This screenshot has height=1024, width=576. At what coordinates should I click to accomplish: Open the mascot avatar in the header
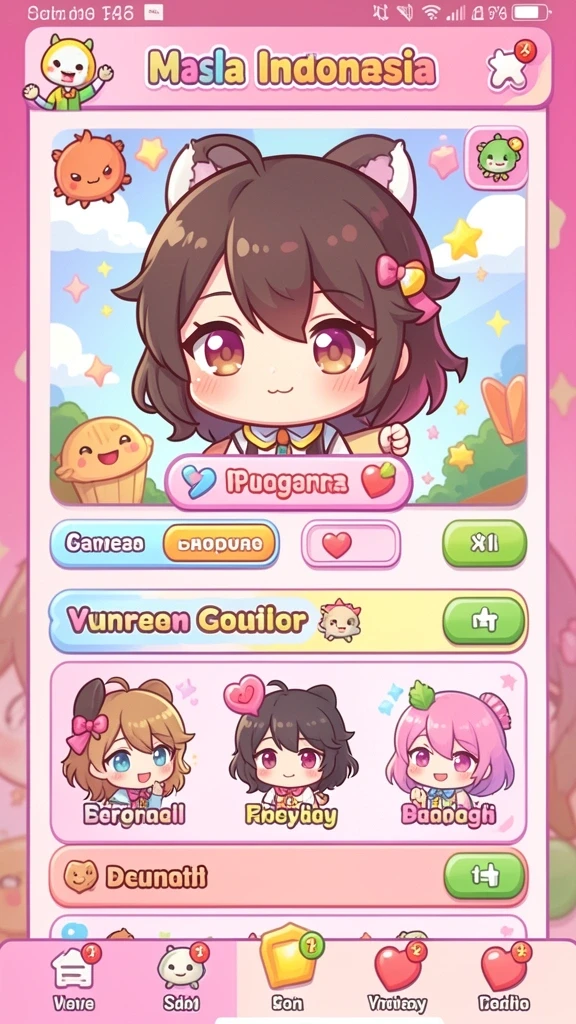[x=68, y=69]
